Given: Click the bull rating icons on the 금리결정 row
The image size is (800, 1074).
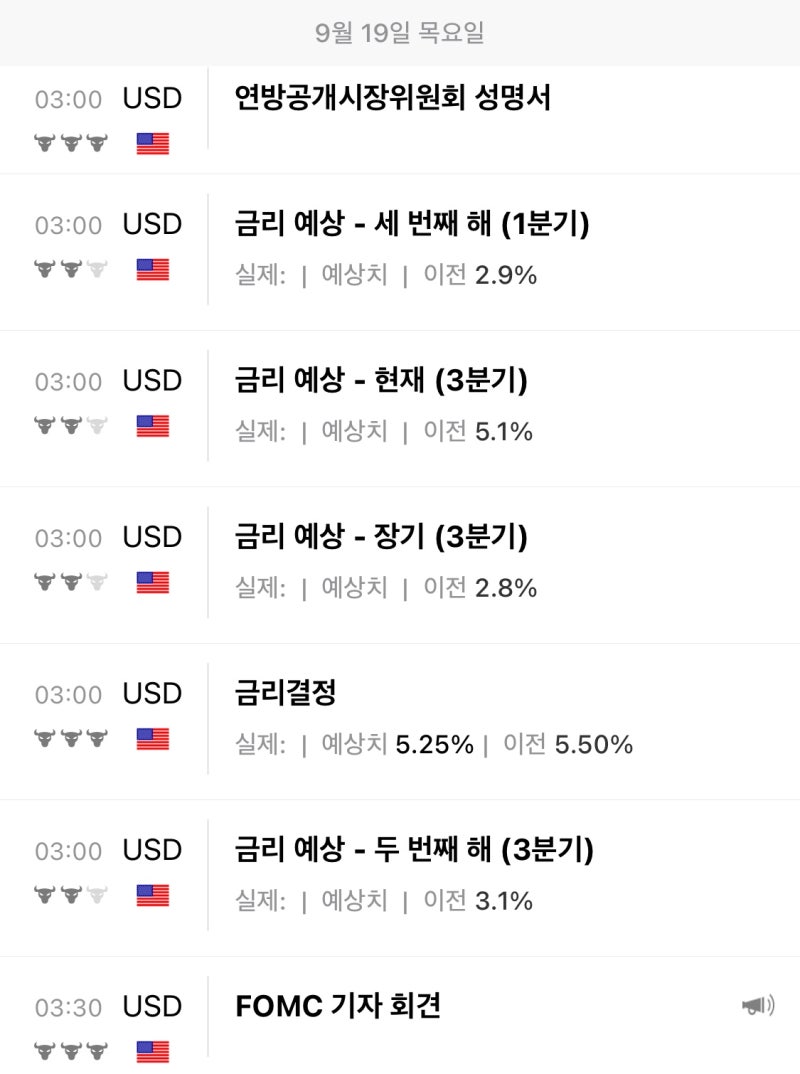Looking at the screenshot, I should click(x=70, y=740).
